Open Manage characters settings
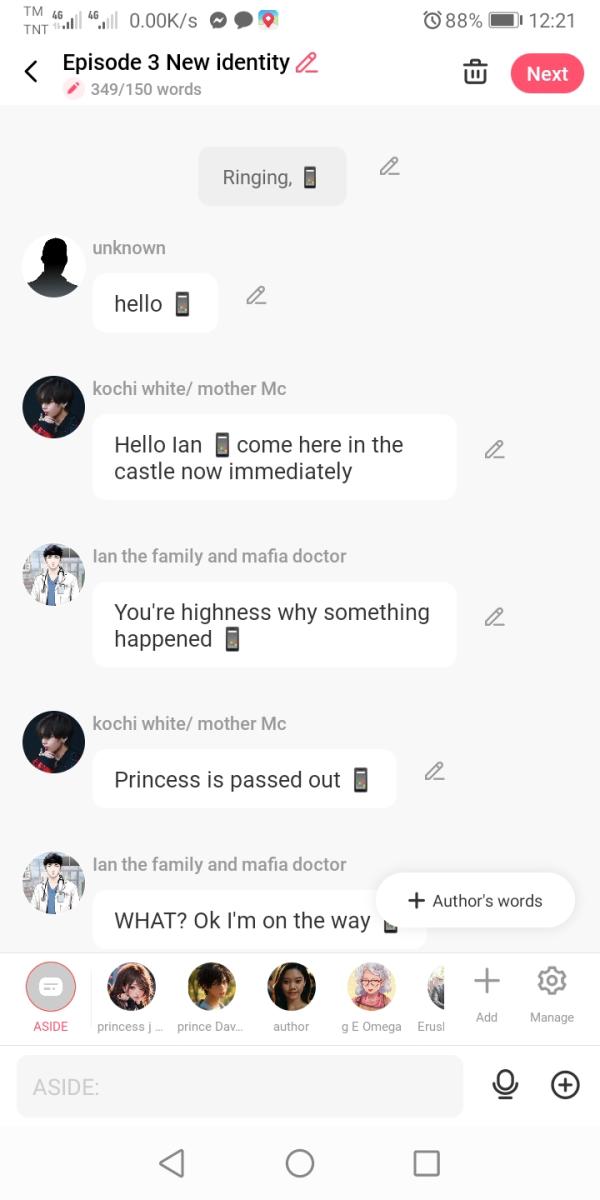 coord(551,992)
